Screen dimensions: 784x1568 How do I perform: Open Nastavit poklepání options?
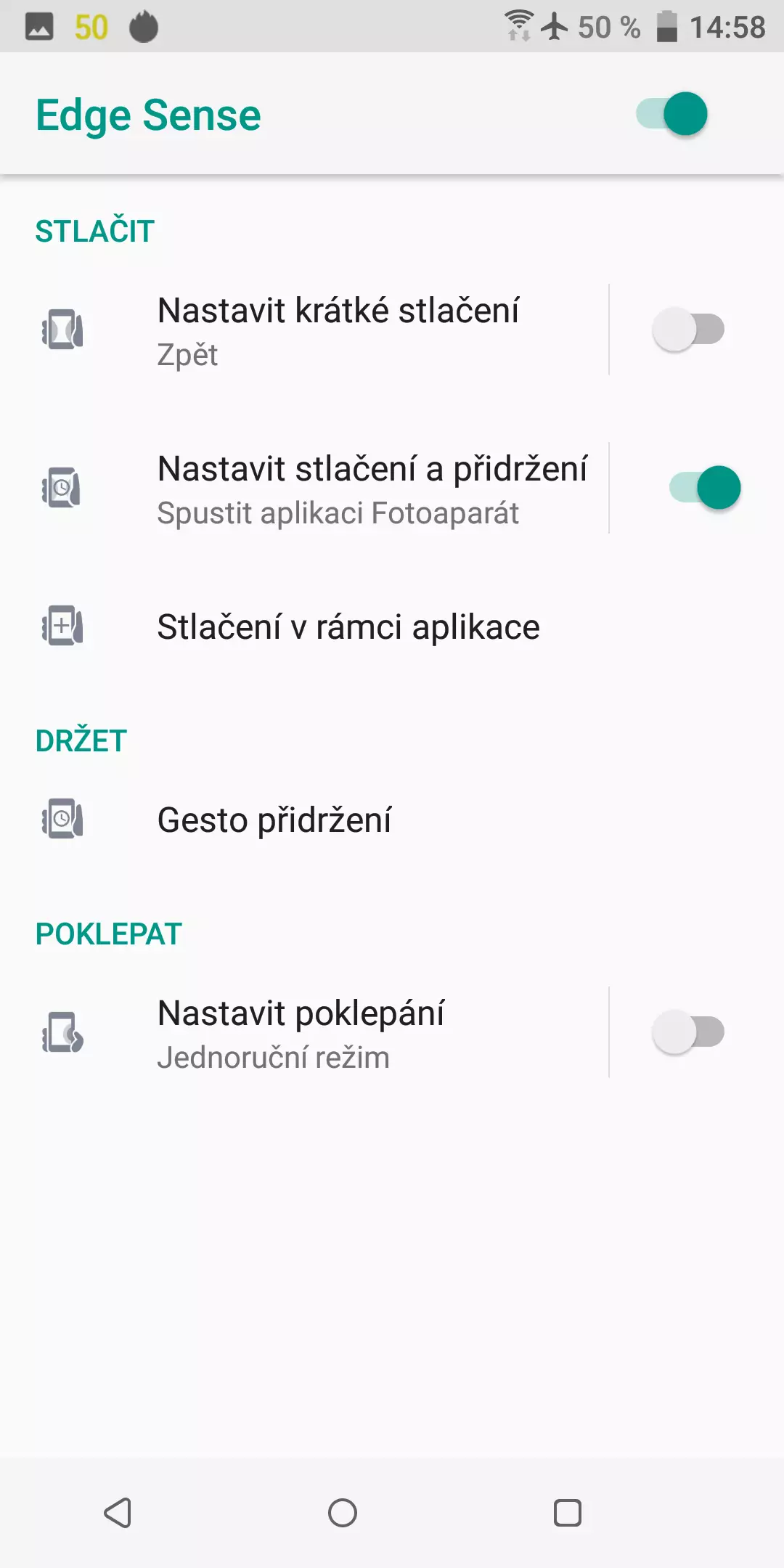pos(304,1032)
